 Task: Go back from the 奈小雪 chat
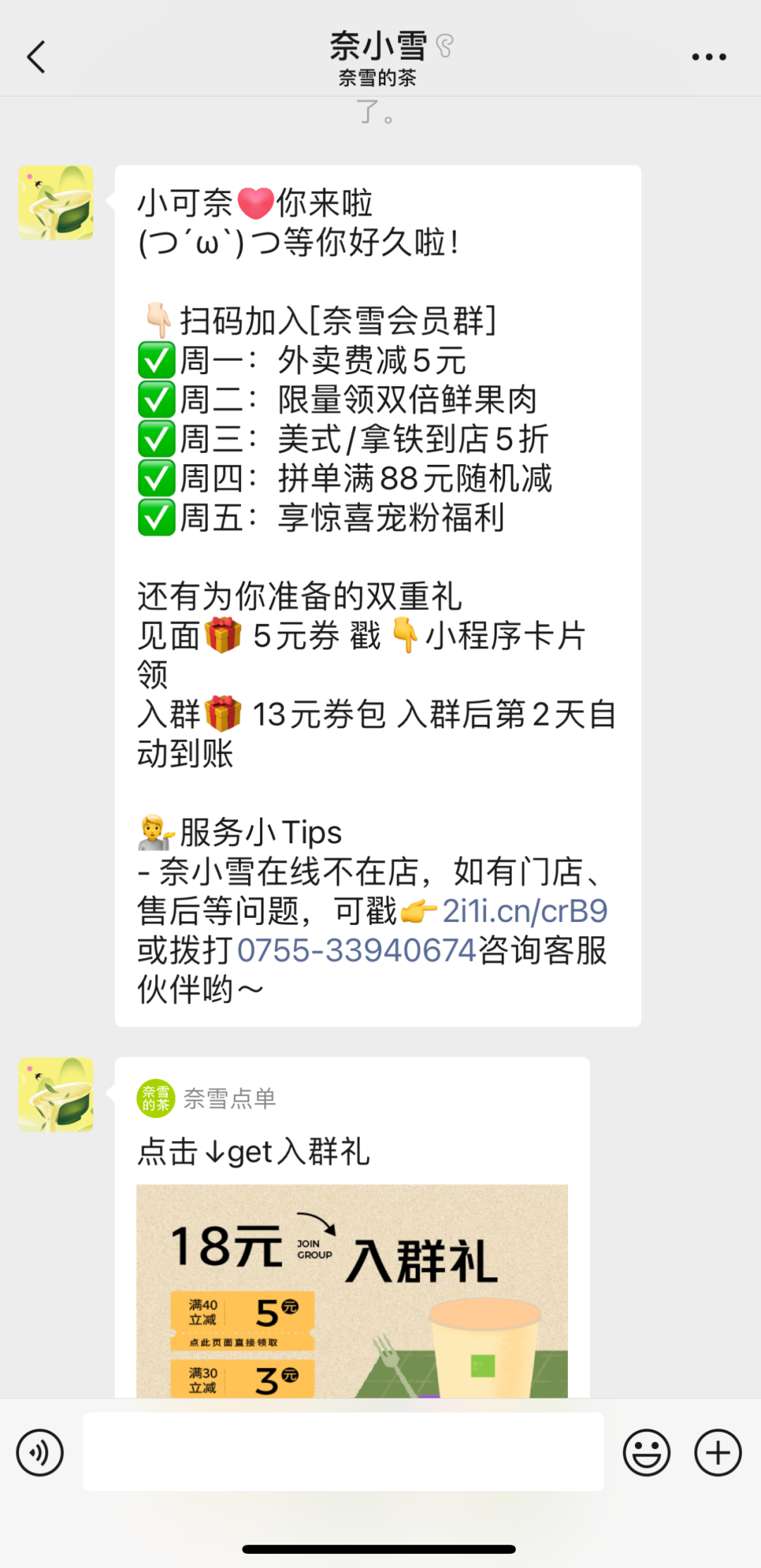pos(37,56)
